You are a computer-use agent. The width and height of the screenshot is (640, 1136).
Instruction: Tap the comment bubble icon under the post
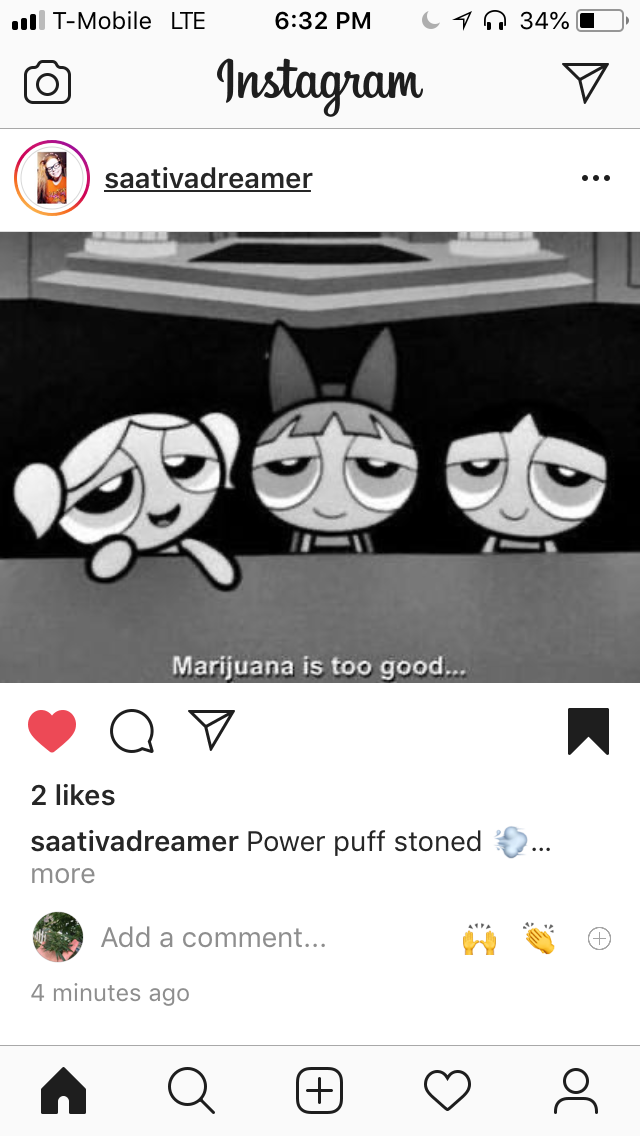tap(132, 731)
